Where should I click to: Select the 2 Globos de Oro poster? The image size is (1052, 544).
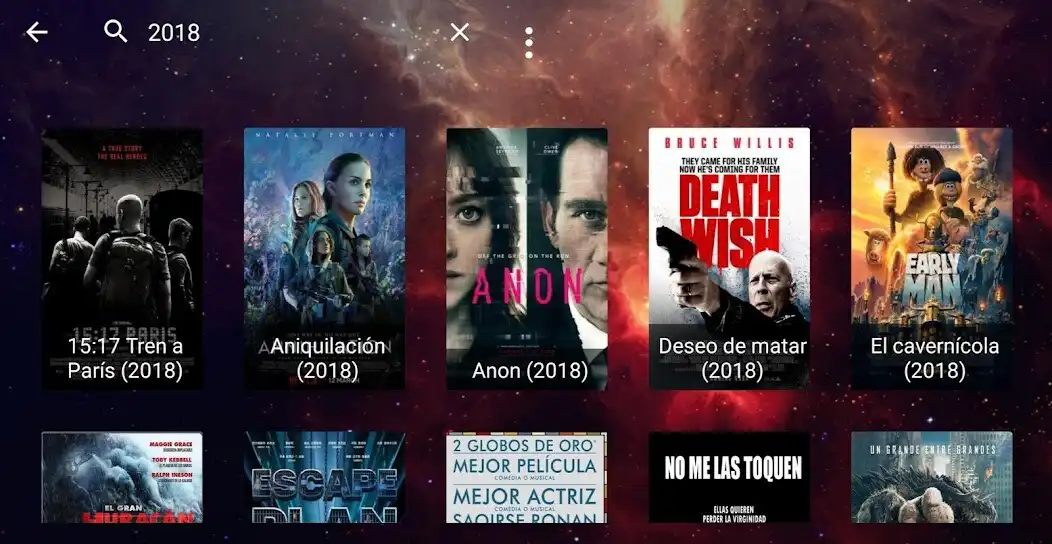527,477
